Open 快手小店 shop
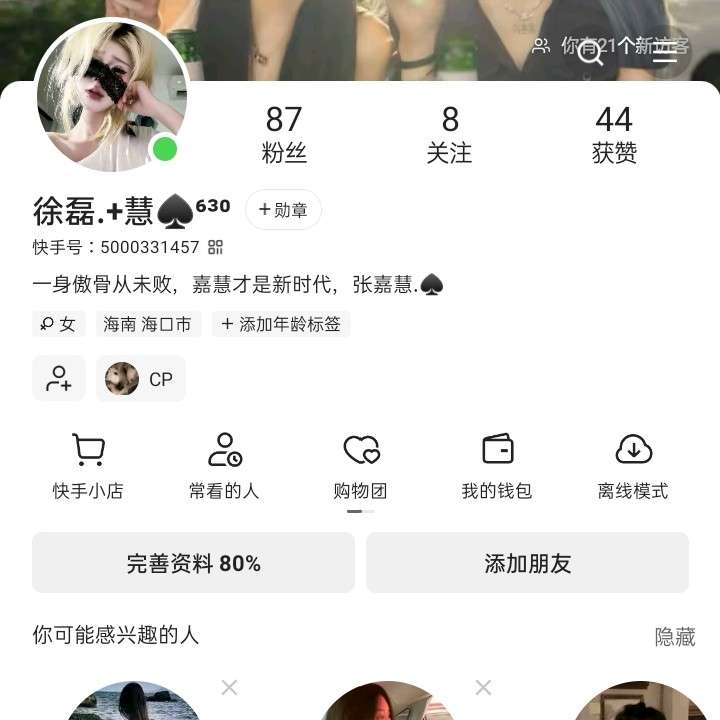Viewport: 720px width, 720px height. [x=88, y=466]
